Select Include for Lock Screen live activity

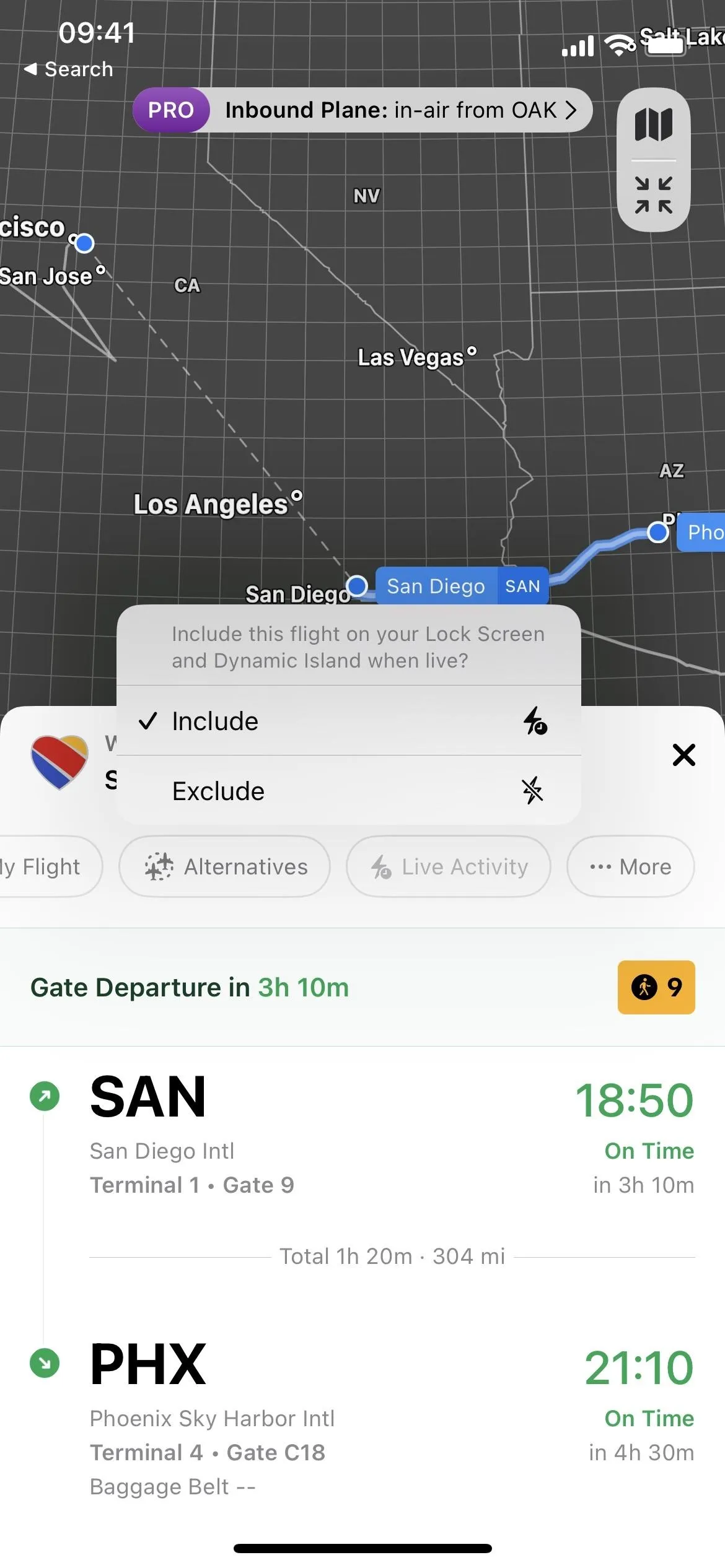pyautogui.click(x=349, y=721)
